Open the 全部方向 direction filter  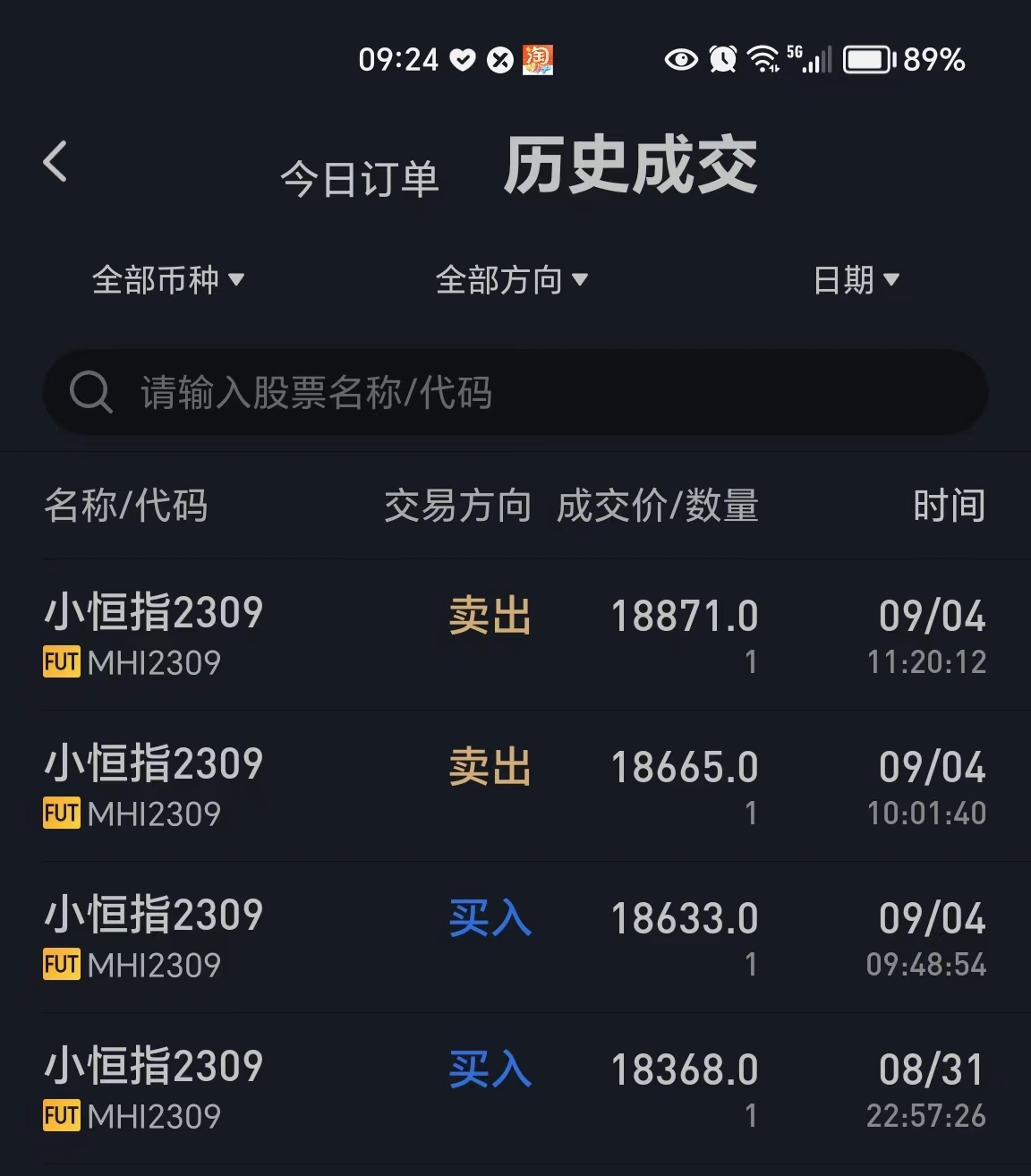pos(511,280)
